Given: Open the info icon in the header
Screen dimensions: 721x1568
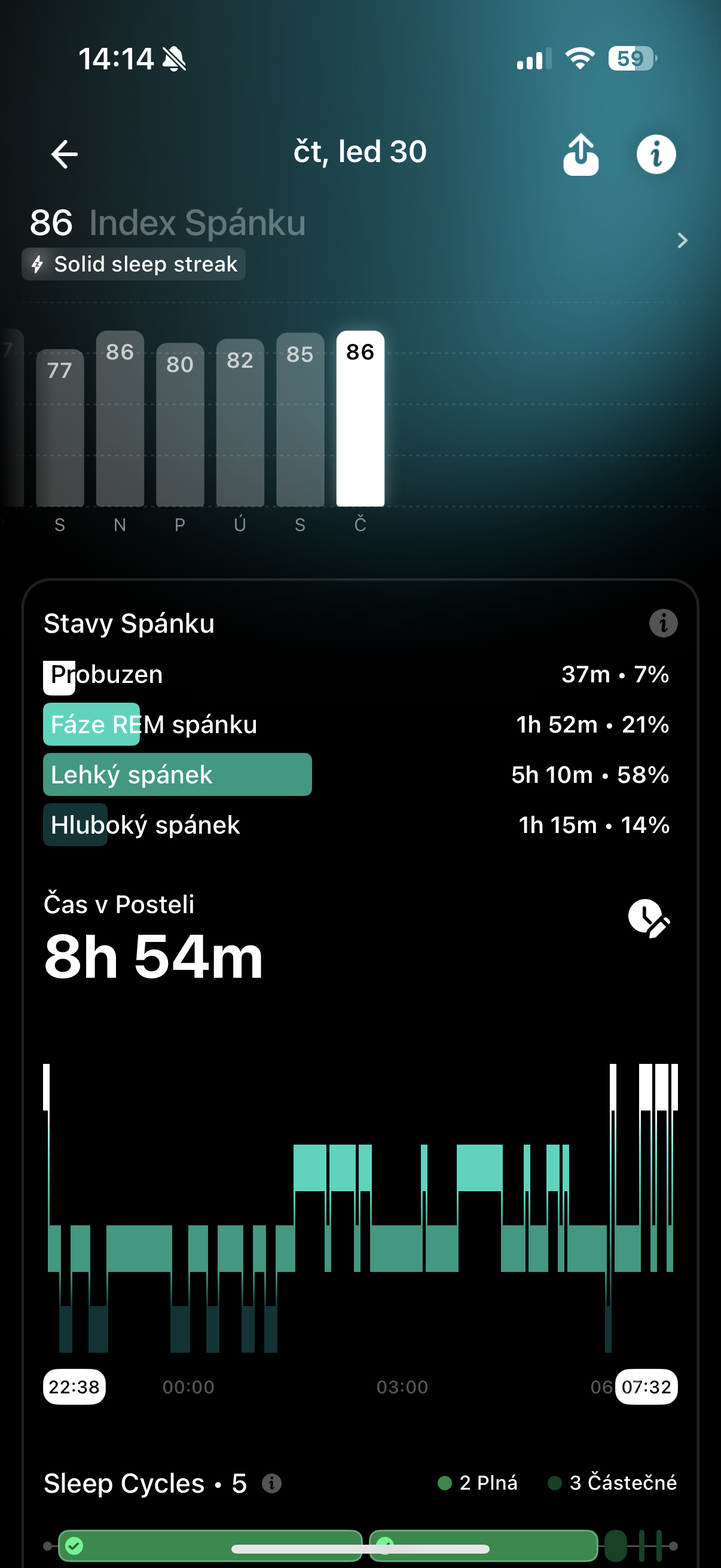Looking at the screenshot, I should click(x=655, y=154).
